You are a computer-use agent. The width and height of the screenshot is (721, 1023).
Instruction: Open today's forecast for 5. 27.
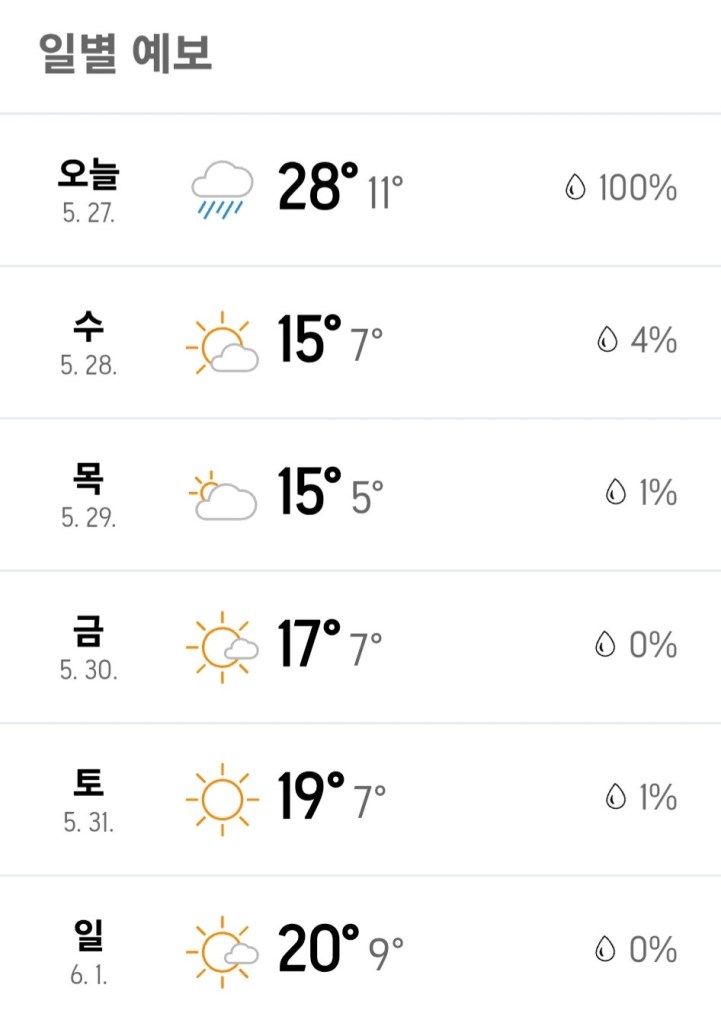[360, 189]
